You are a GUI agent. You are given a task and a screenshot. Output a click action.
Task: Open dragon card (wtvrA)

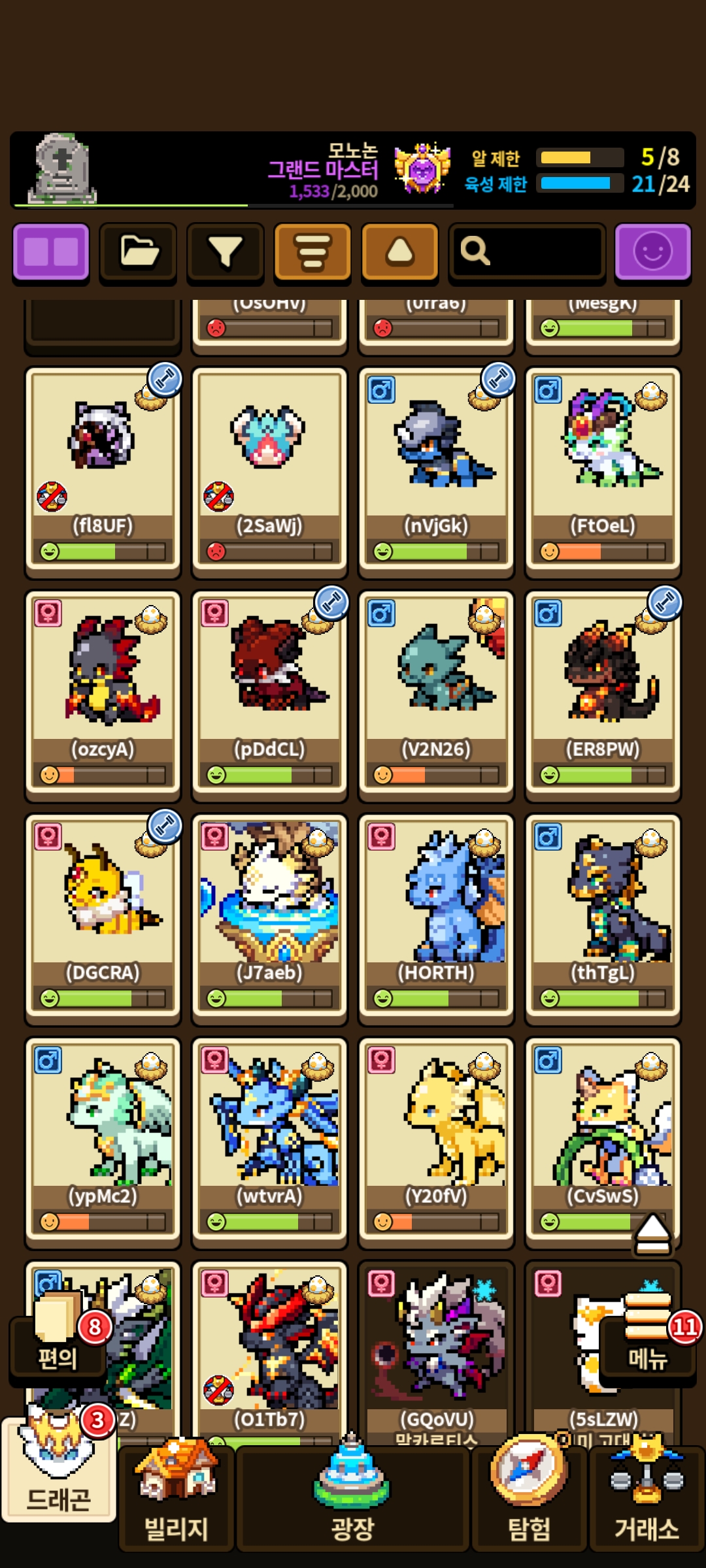coord(269,1141)
